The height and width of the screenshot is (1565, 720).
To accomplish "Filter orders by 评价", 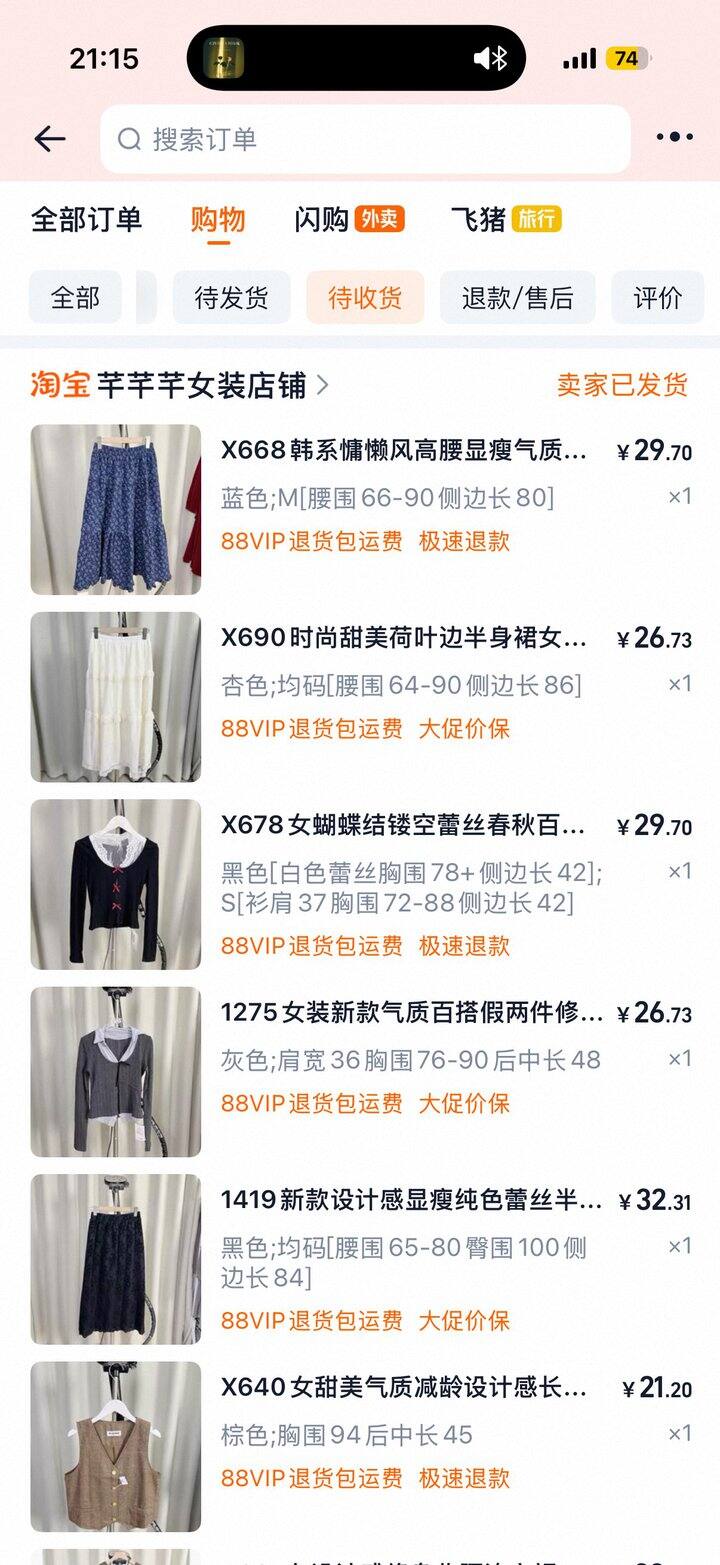I will [x=658, y=297].
